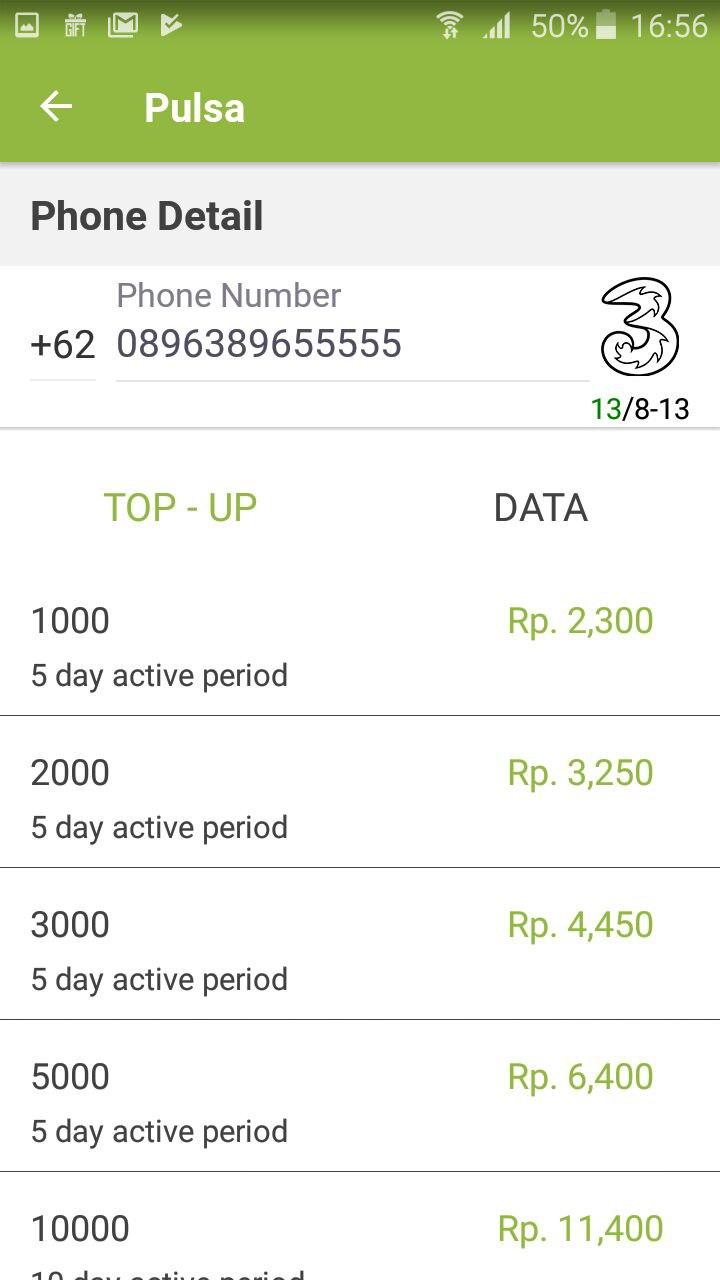The width and height of the screenshot is (720, 1280).
Task: Go back from the Pulsa screen
Action: pos(56,107)
